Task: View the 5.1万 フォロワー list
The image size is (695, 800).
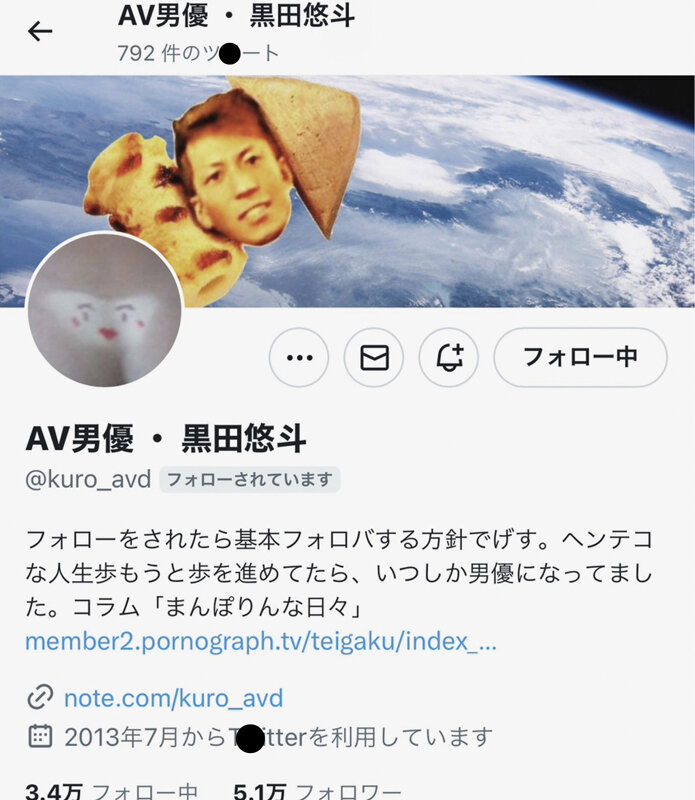Action: pyautogui.click(x=316, y=791)
